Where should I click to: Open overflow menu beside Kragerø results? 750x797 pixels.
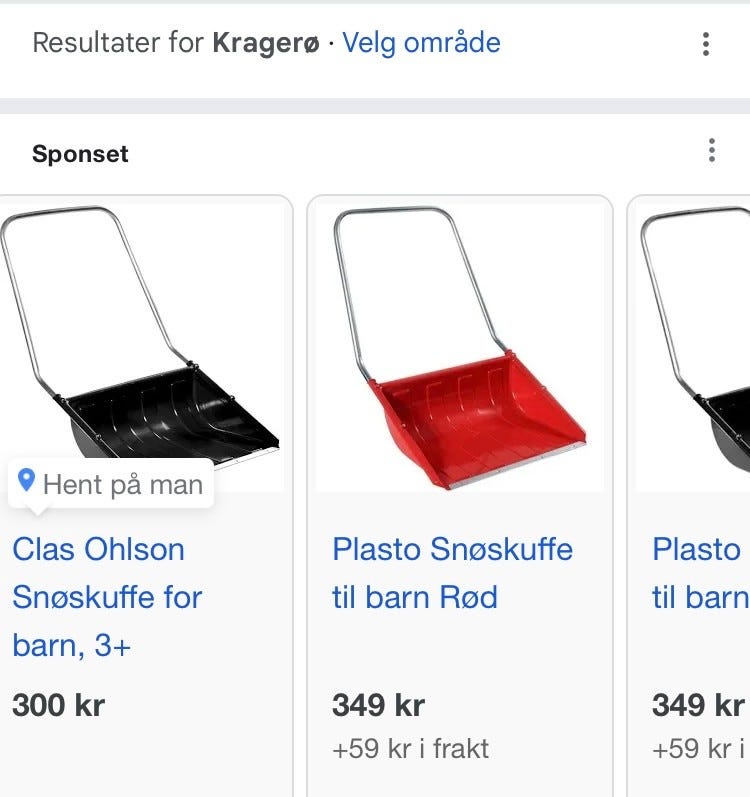tap(706, 44)
